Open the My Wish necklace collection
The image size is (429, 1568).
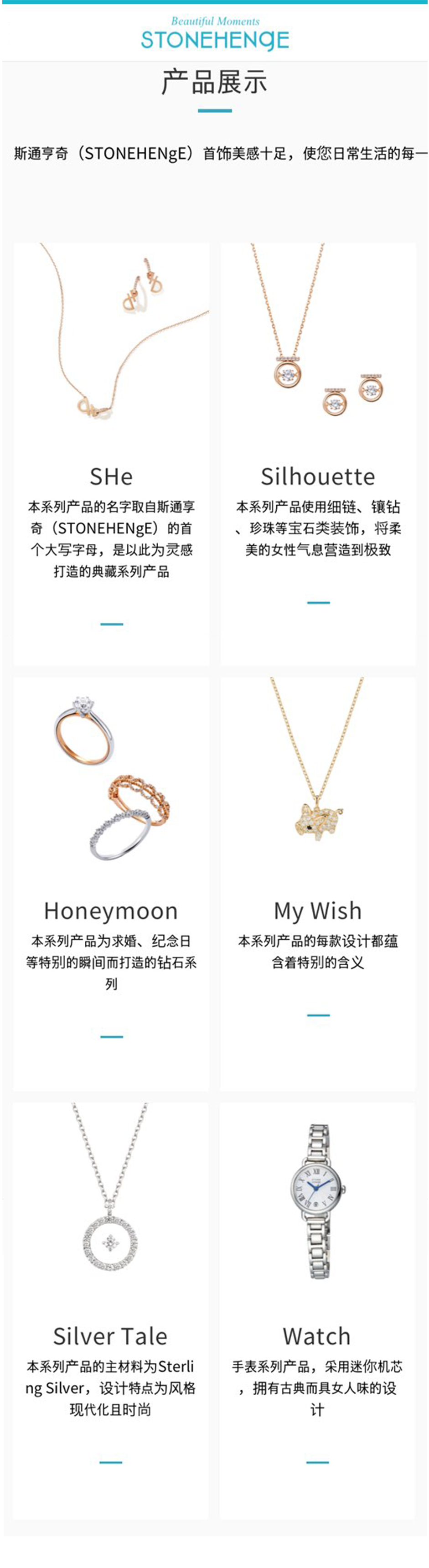point(318,883)
